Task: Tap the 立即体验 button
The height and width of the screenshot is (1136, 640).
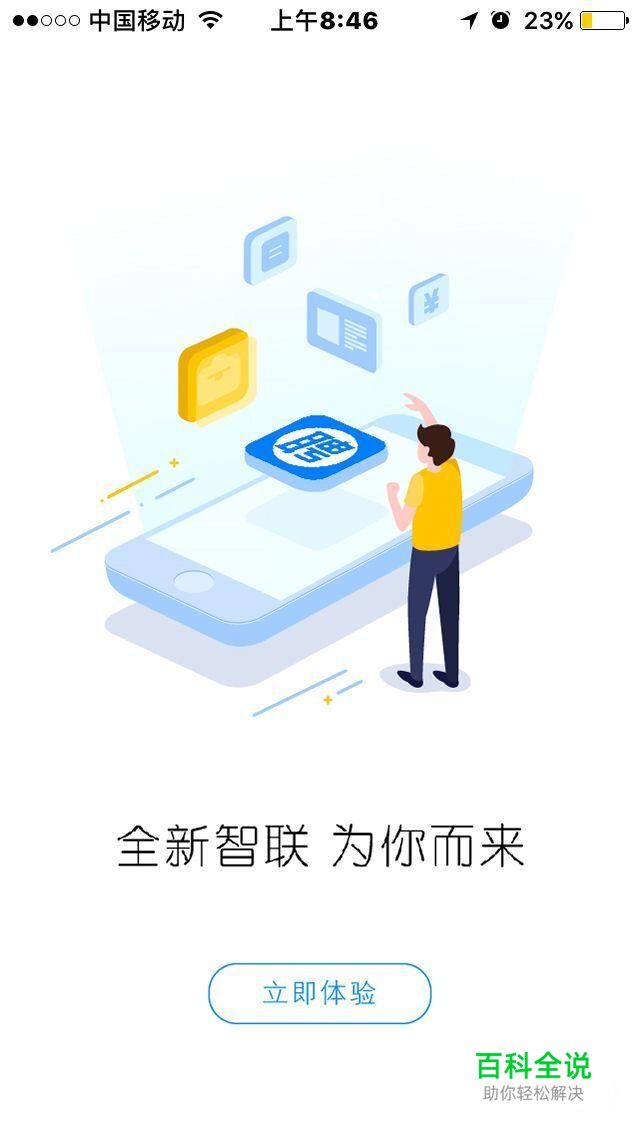Action: coord(319,993)
